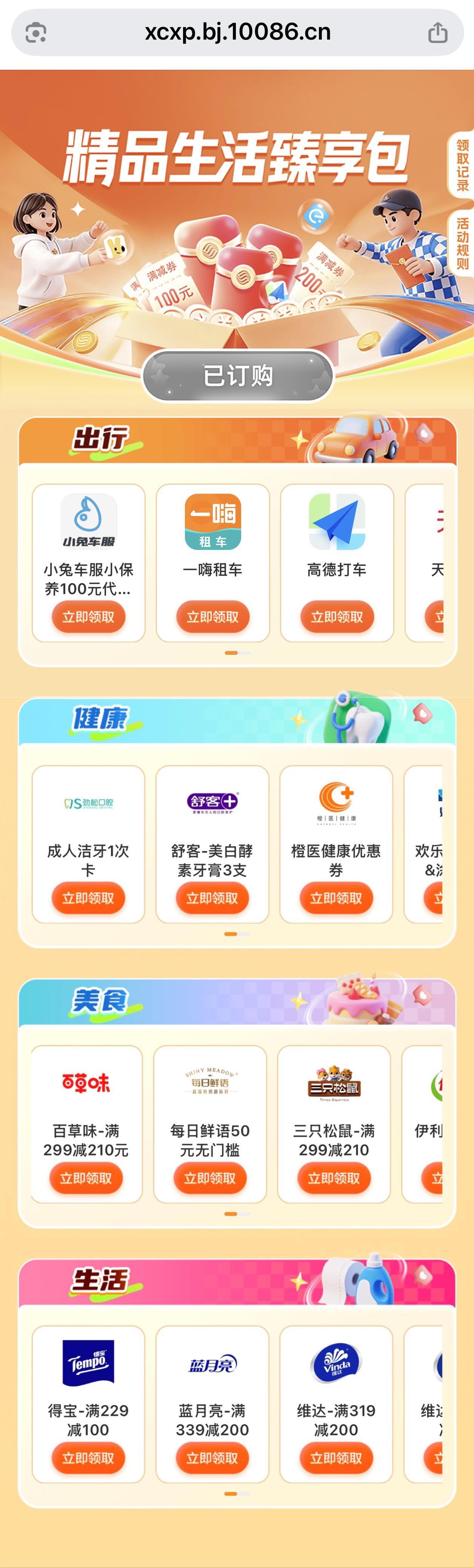Claim the 成人洁牙1次卡 offer
The width and height of the screenshot is (474, 1568).
click(88, 898)
